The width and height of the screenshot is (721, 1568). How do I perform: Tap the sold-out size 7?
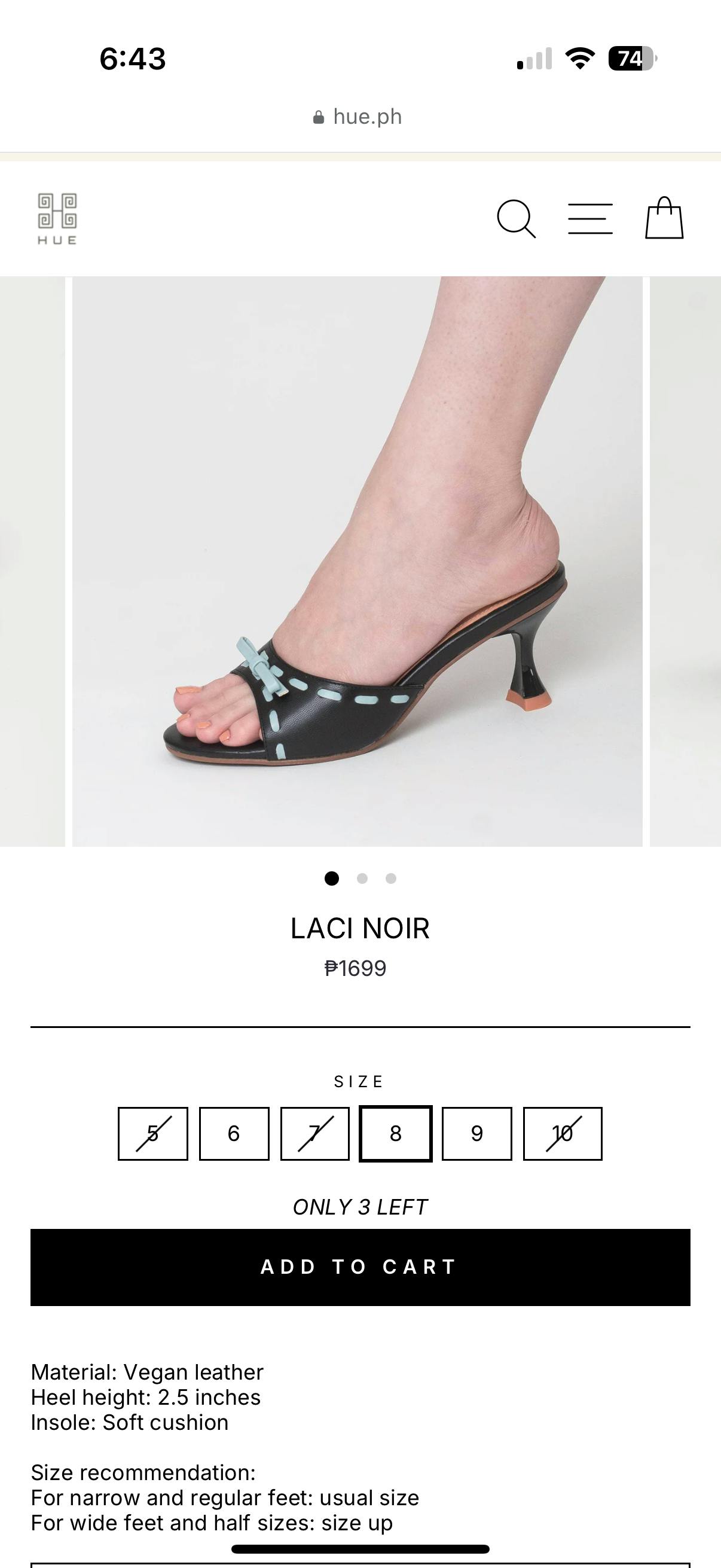tap(314, 1133)
